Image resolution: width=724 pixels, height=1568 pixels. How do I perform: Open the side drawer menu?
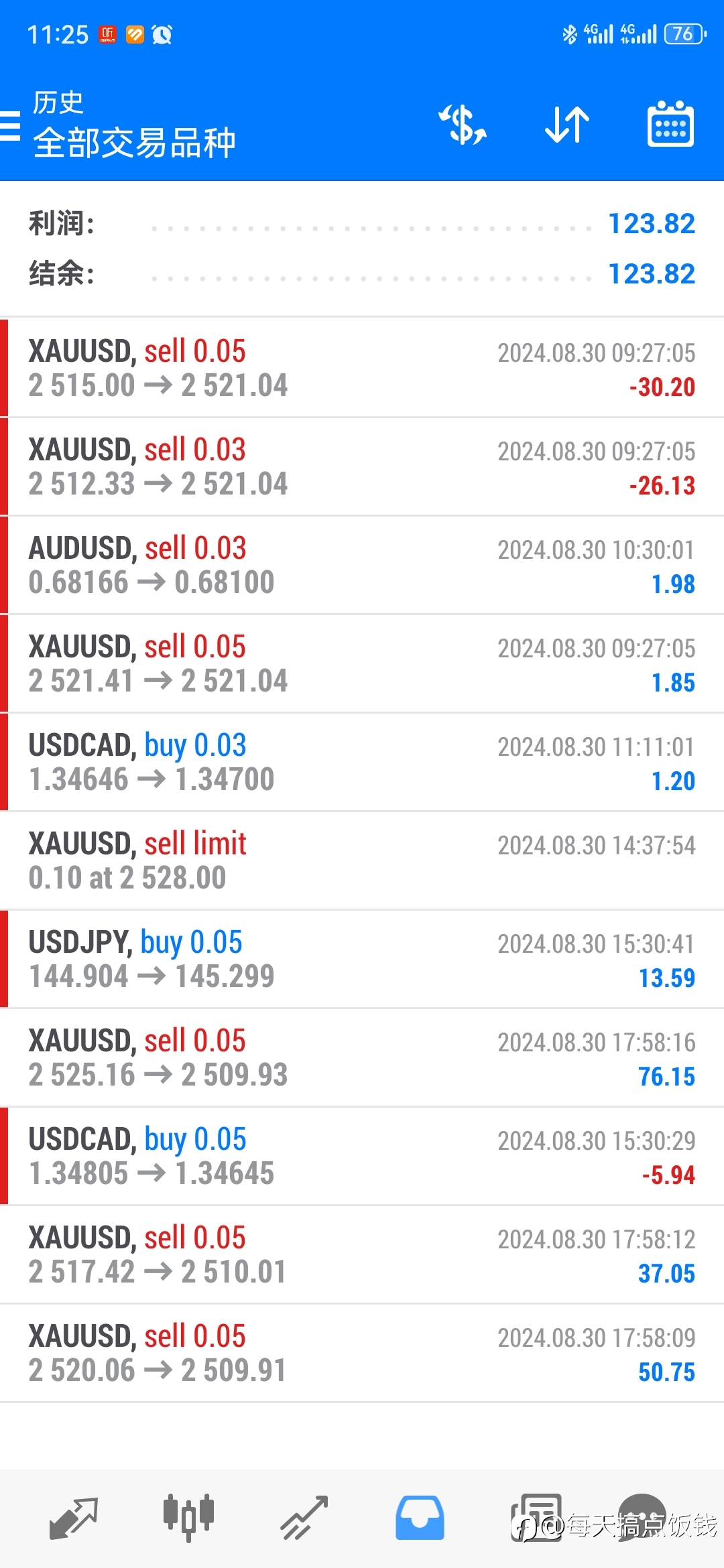click(10, 125)
